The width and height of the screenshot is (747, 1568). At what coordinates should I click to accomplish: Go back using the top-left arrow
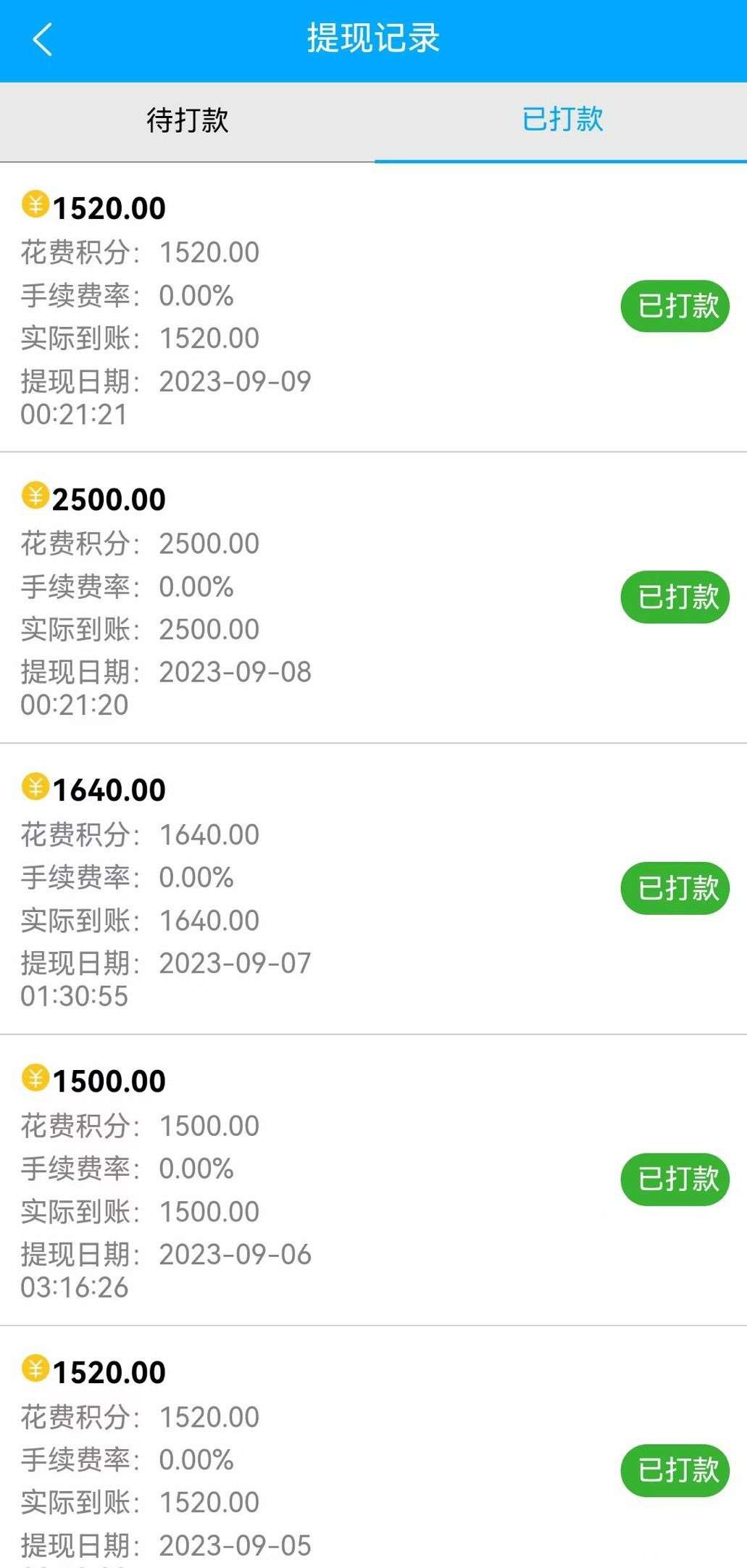tap(43, 39)
